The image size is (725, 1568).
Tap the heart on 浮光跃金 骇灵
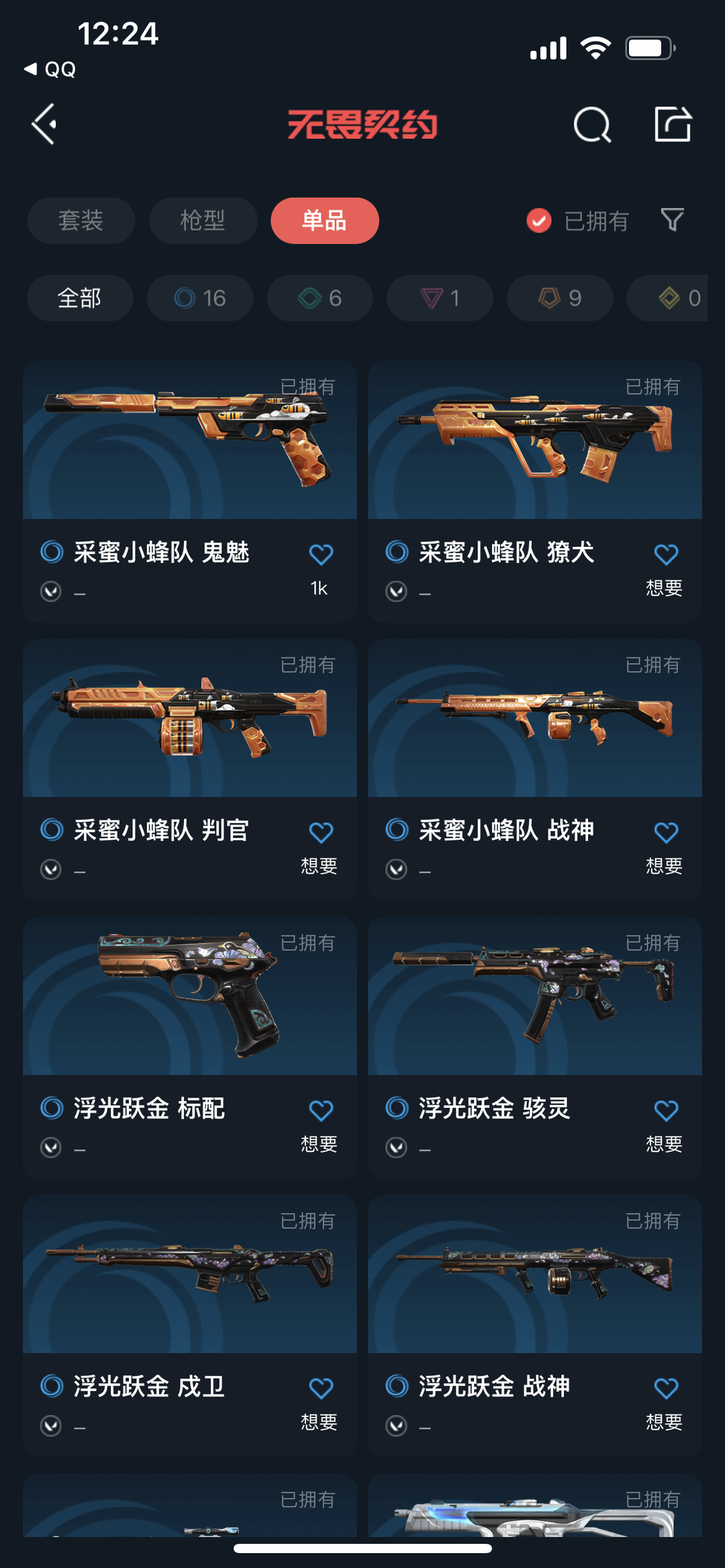click(666, 1110)
